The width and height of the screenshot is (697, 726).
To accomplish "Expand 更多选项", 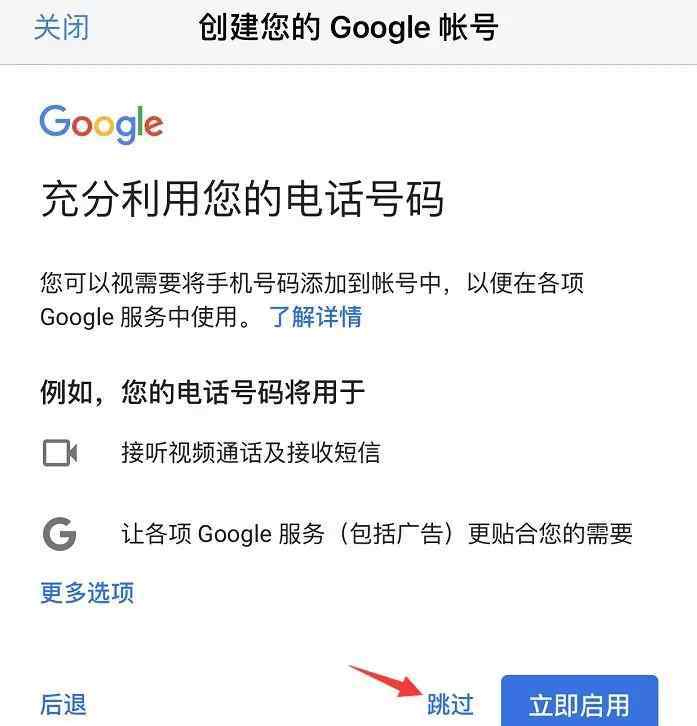I will tap(87, 592).
